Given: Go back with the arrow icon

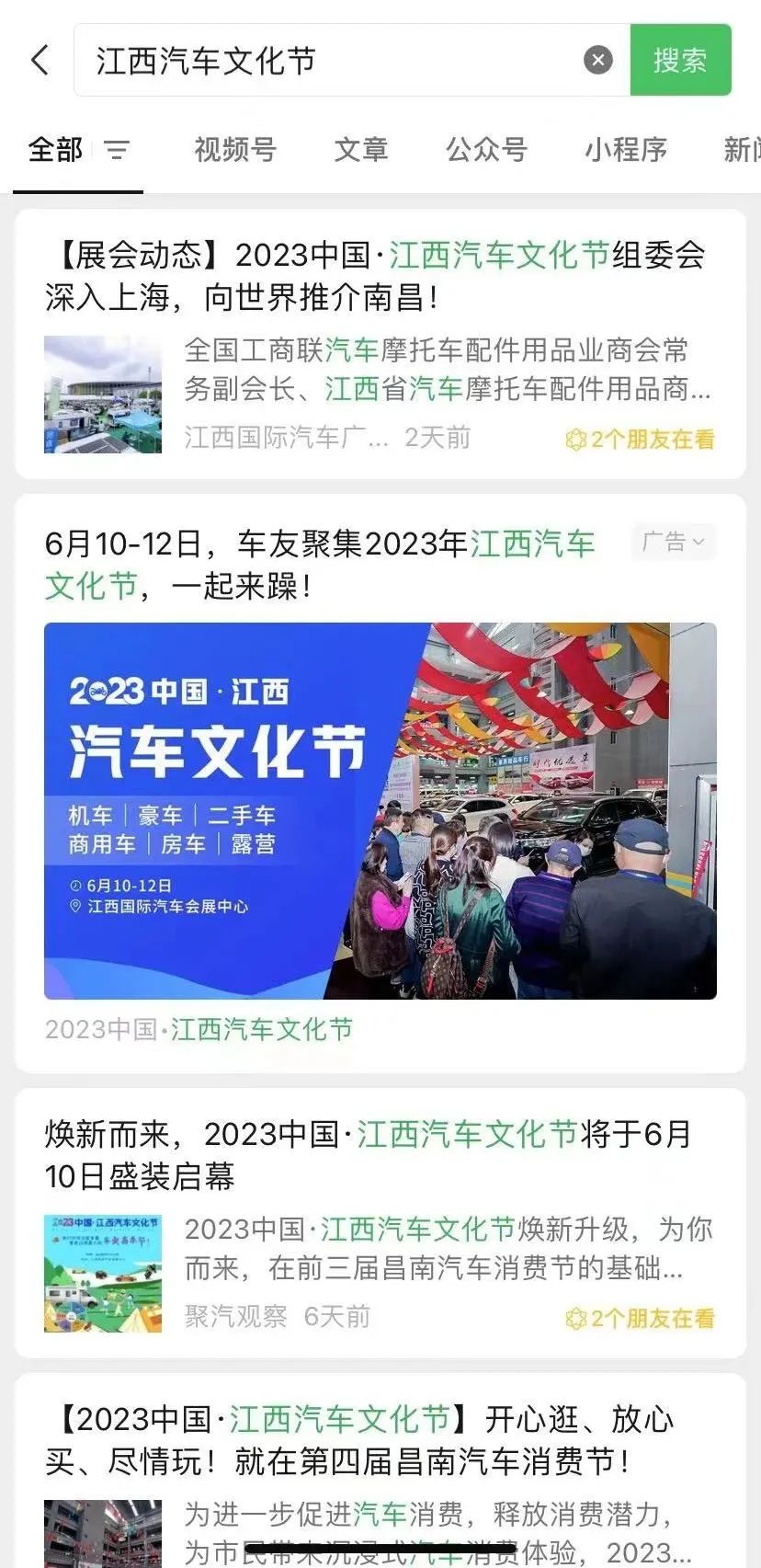Looking at the screenshot, I should 40,61.
